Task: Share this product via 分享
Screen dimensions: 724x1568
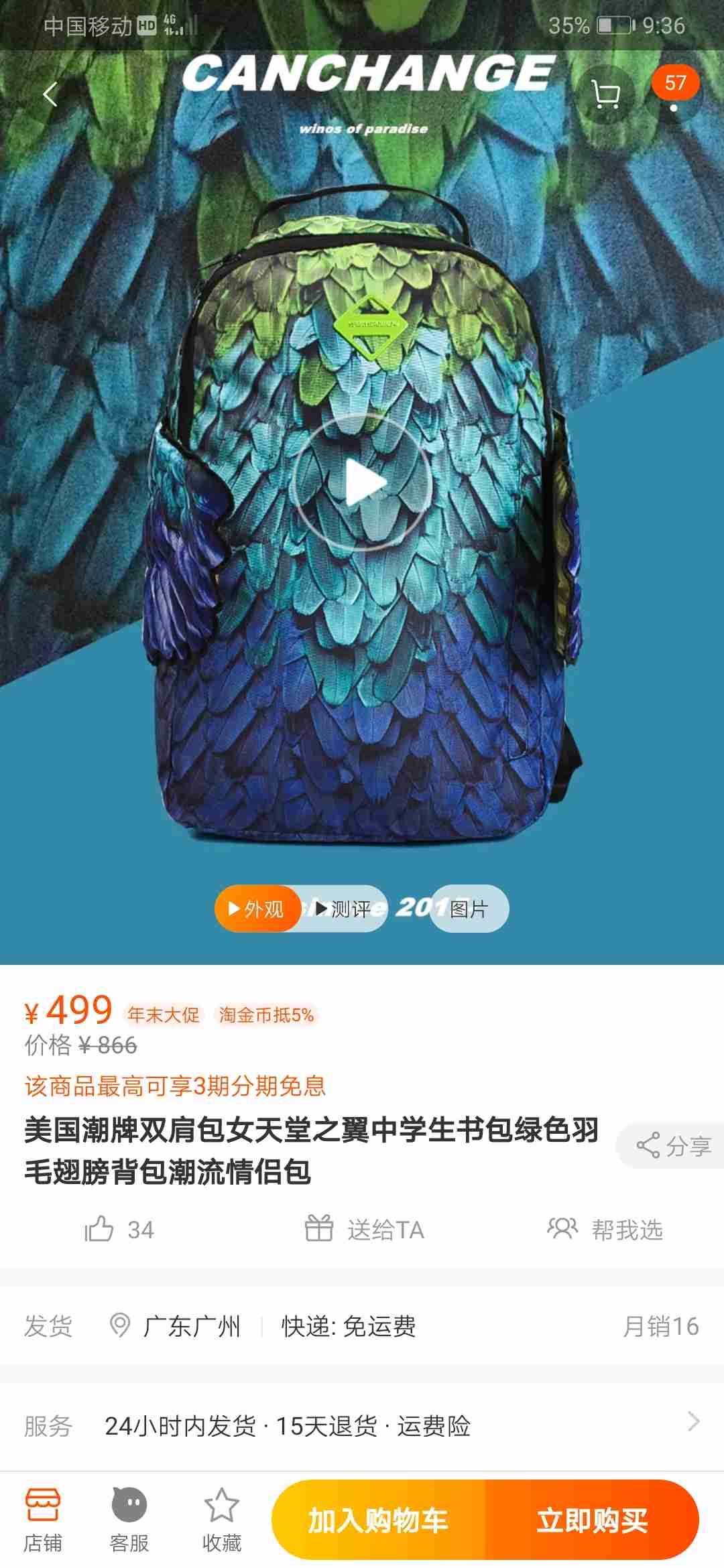Action: coord(673,1146)
